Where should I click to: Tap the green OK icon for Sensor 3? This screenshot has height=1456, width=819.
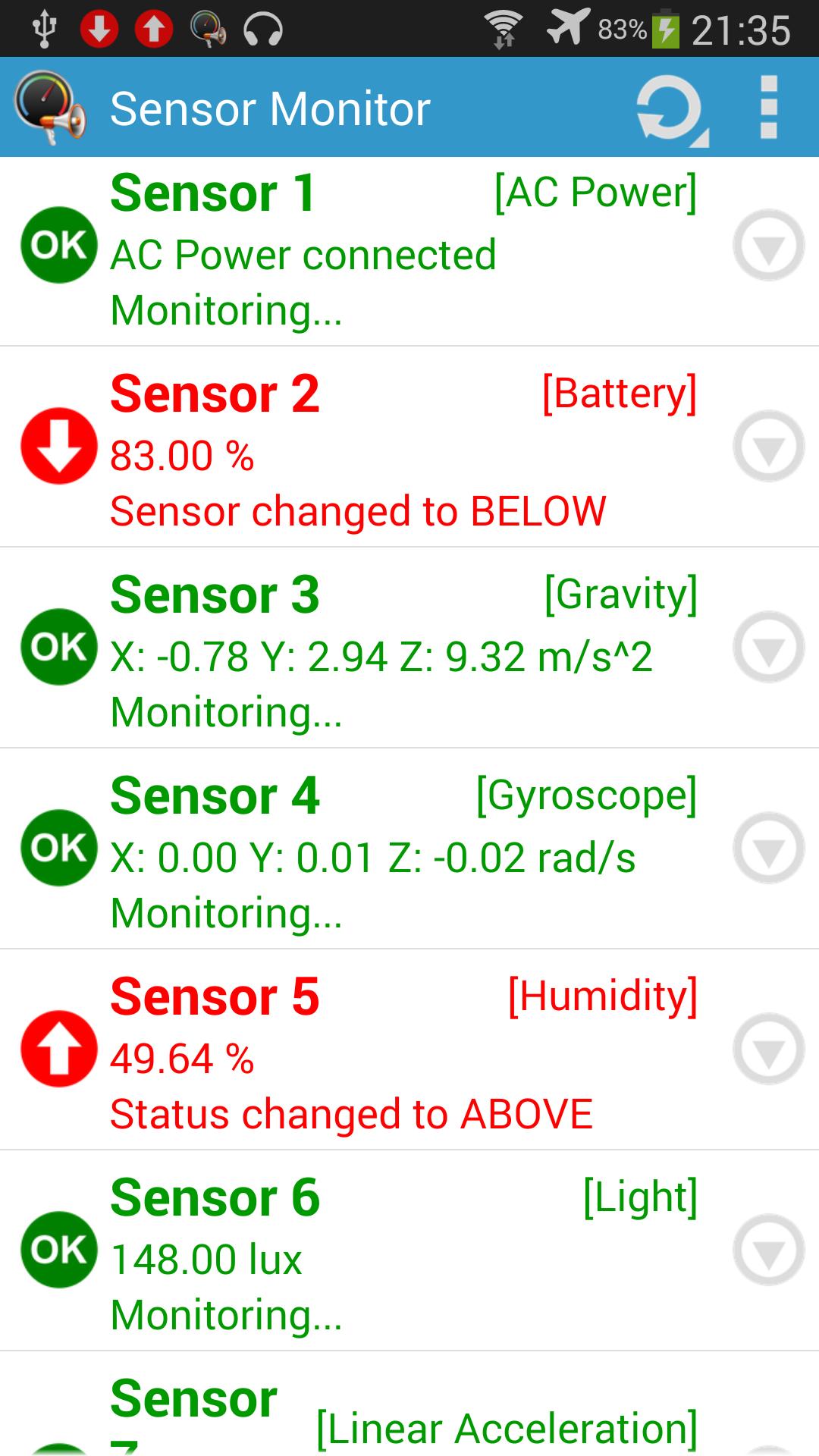[x=58, y=646]
